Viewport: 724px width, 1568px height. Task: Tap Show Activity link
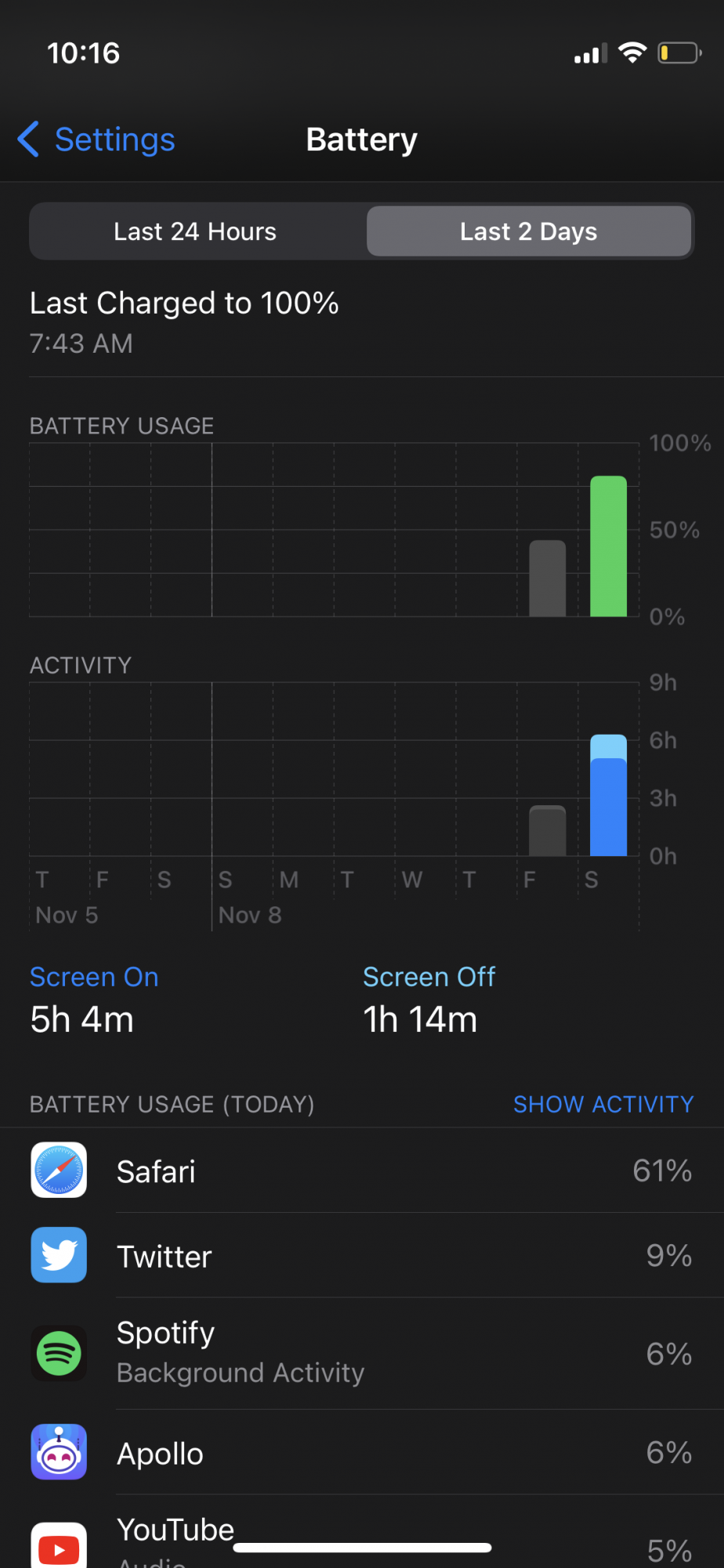[x=603, y=1104]
